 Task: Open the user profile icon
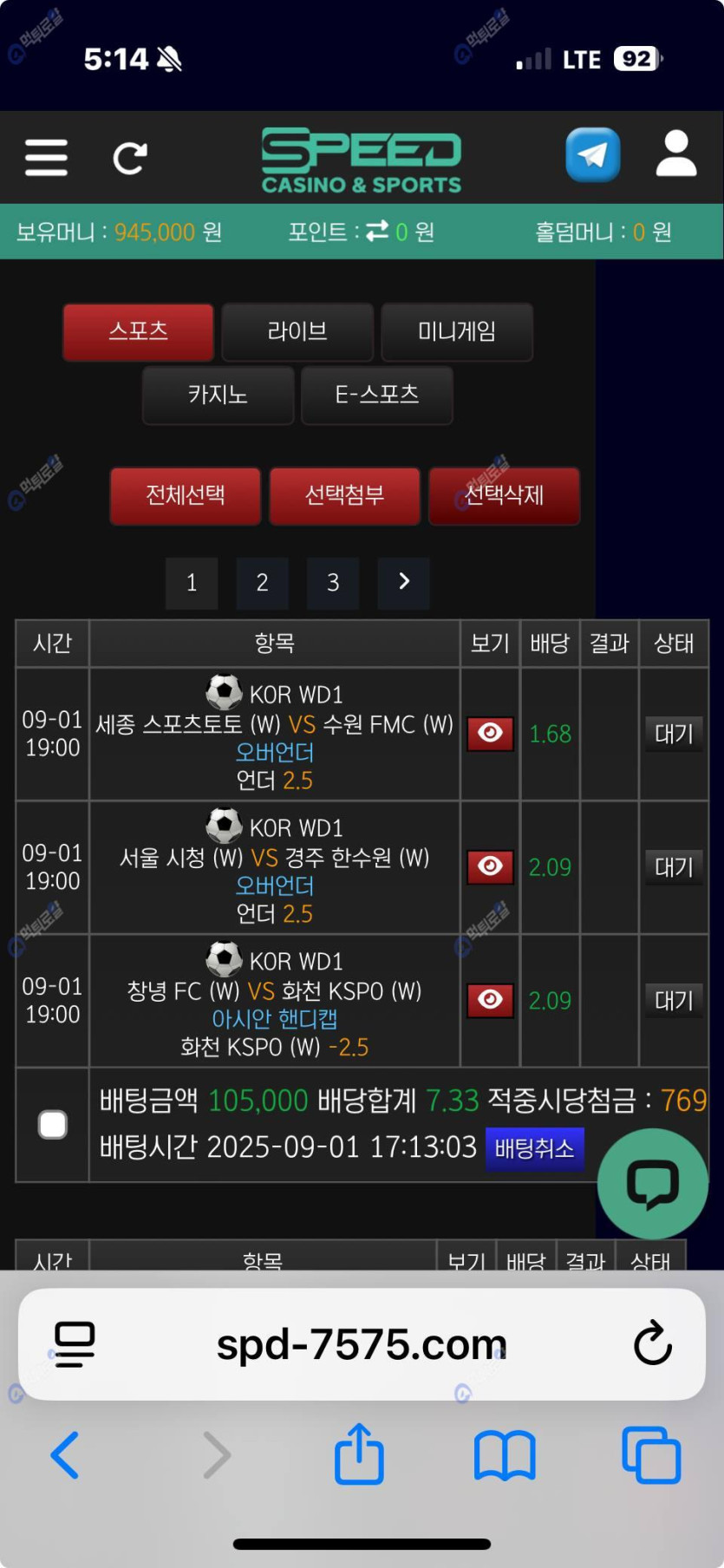tap(675, 154)
